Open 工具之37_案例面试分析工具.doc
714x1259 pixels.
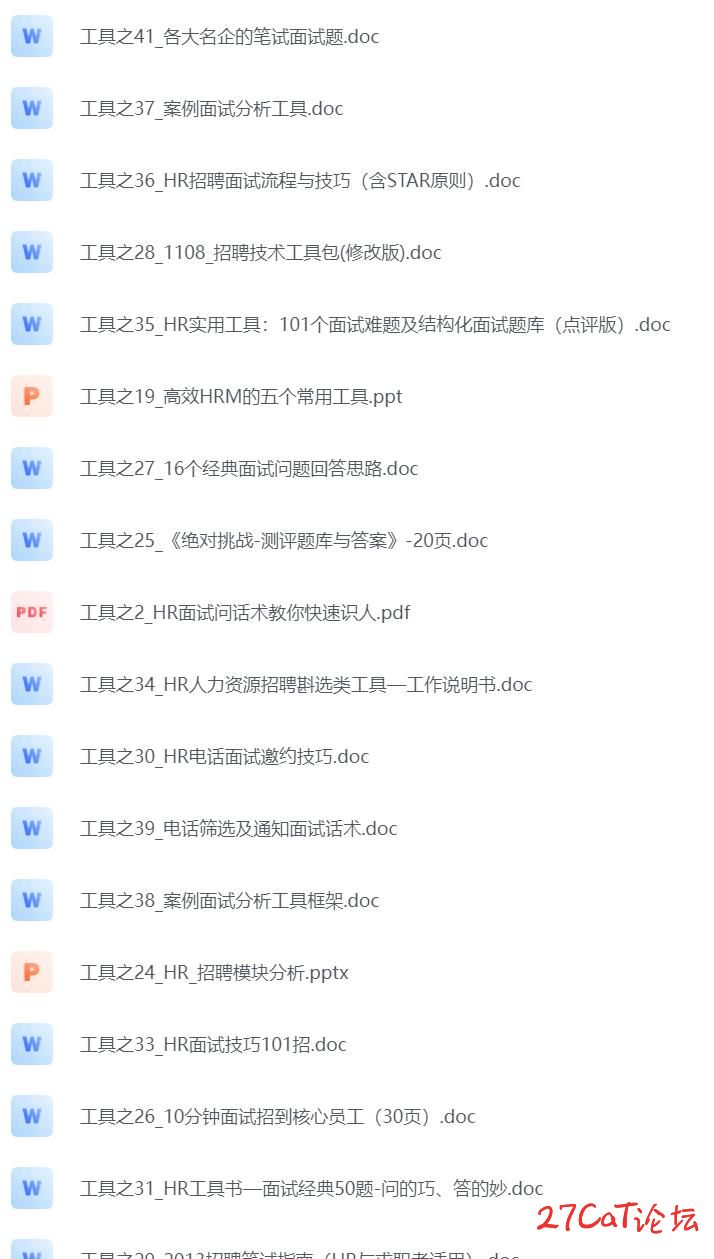(211, 109)
